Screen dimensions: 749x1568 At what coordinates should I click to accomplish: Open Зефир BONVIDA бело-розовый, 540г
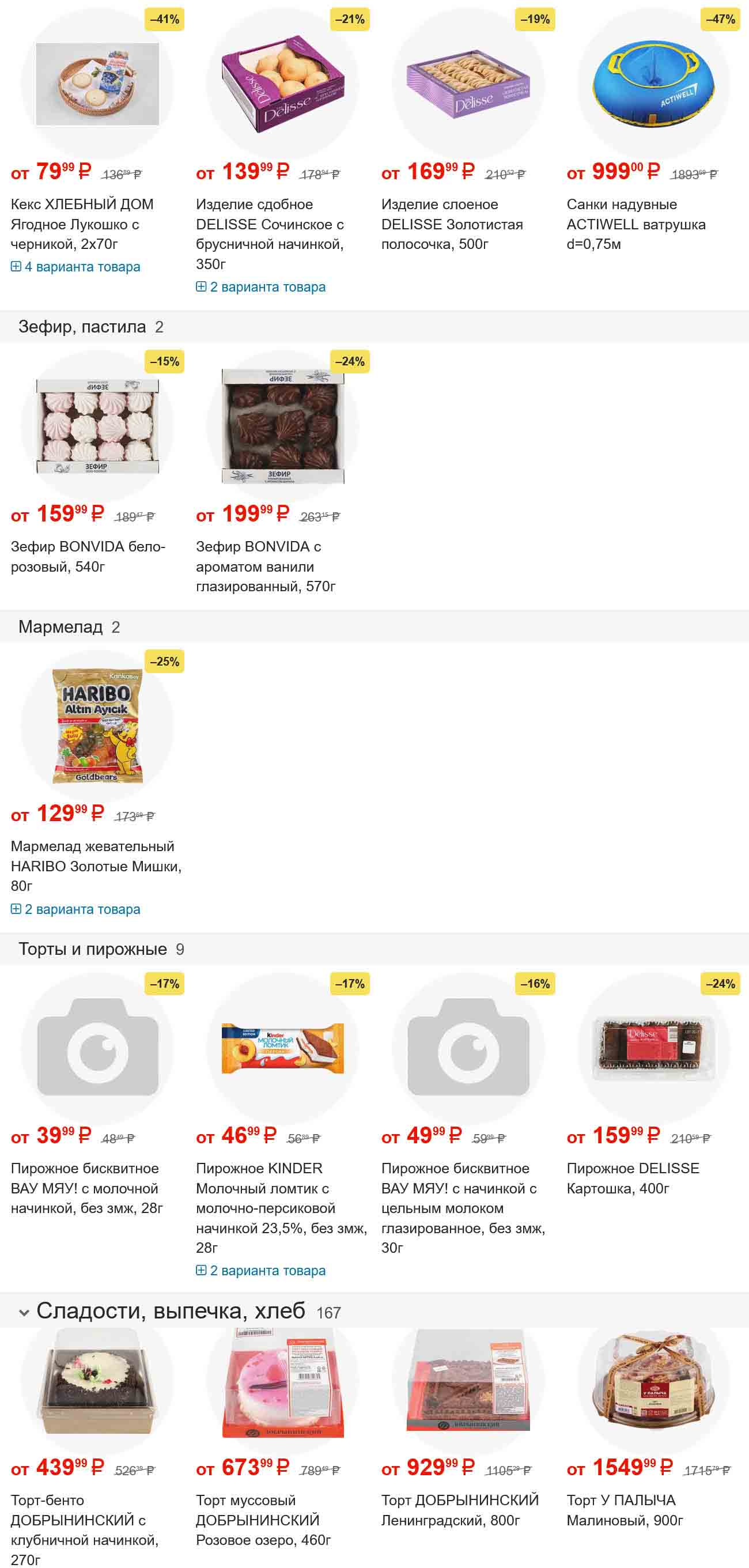pyautogui.click(x=88, y=556)
